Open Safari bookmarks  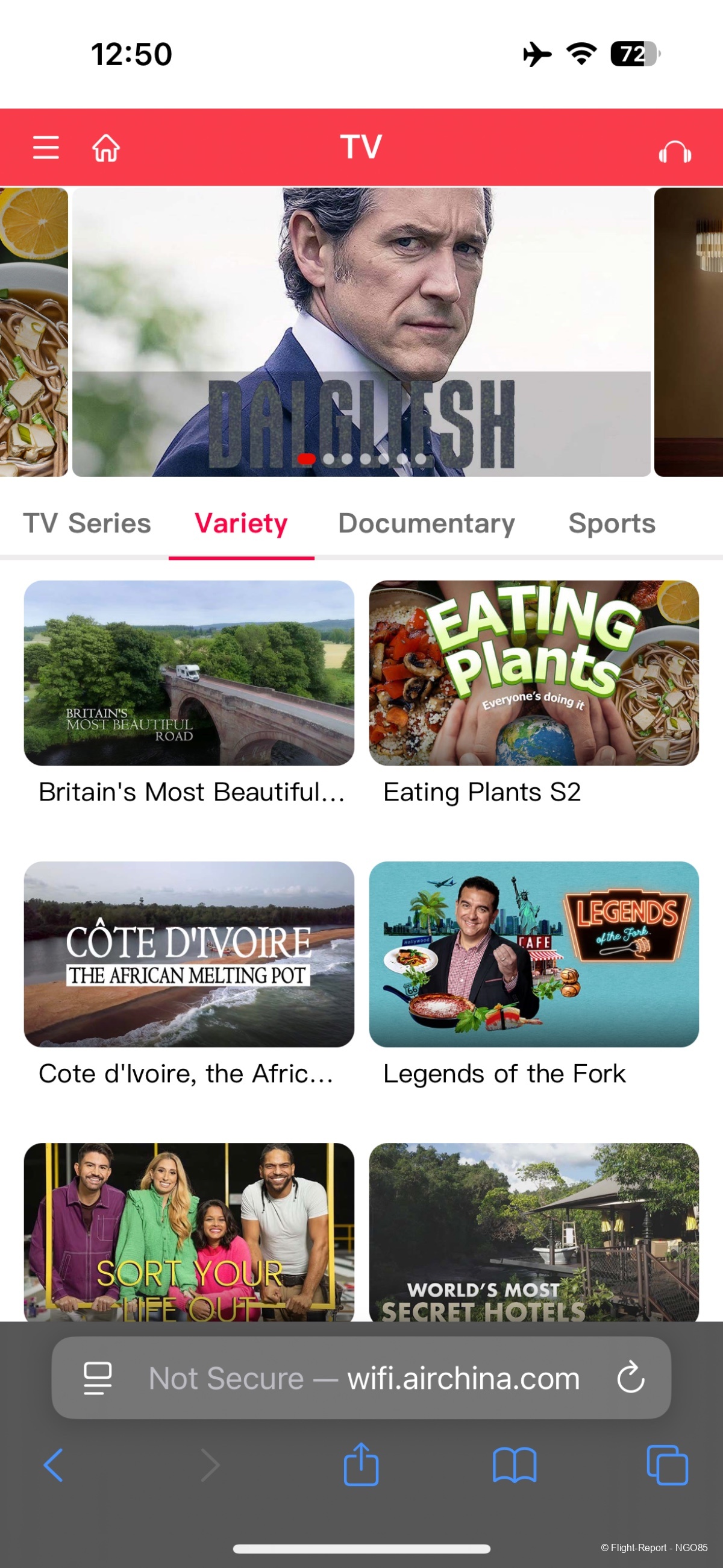tap(515, 1465)
